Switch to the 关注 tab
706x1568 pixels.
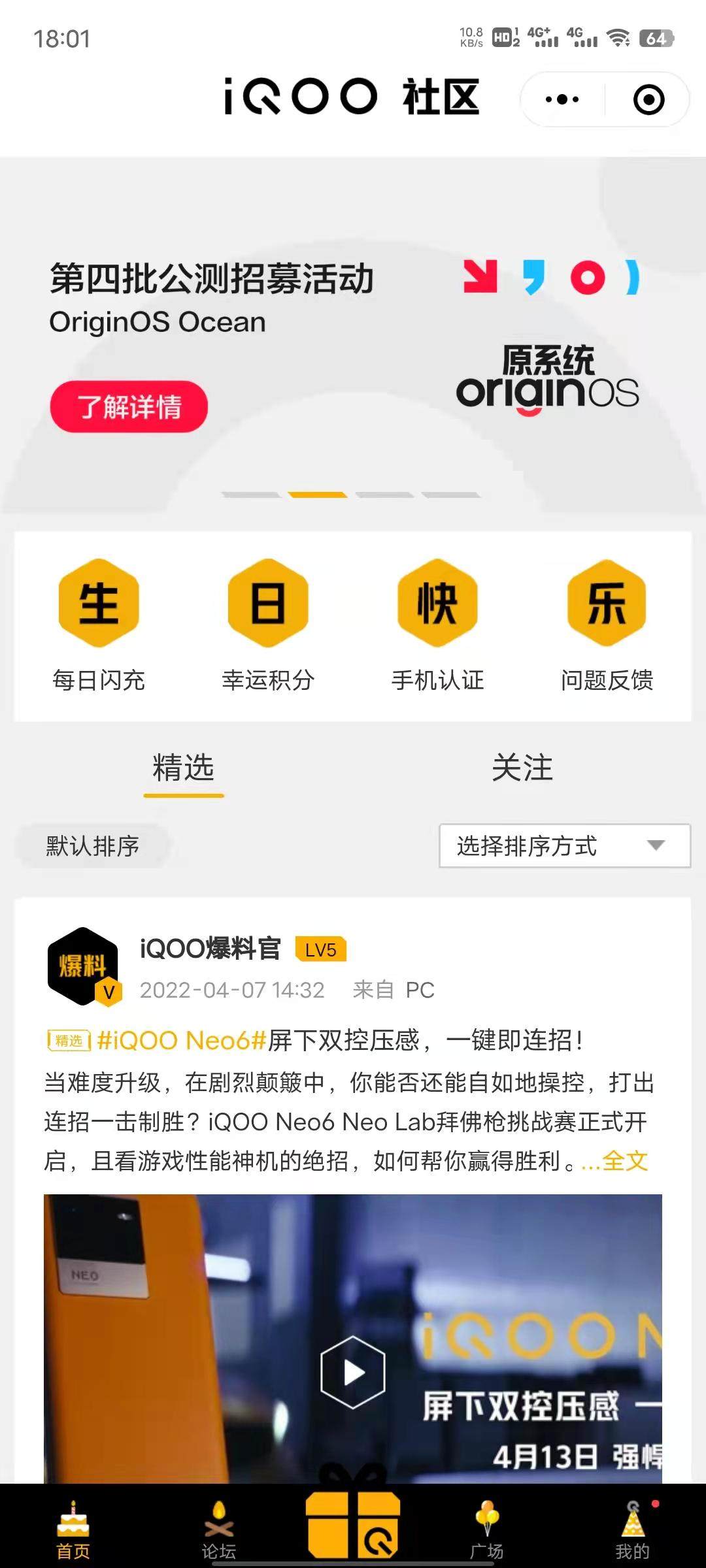[522, 768]
